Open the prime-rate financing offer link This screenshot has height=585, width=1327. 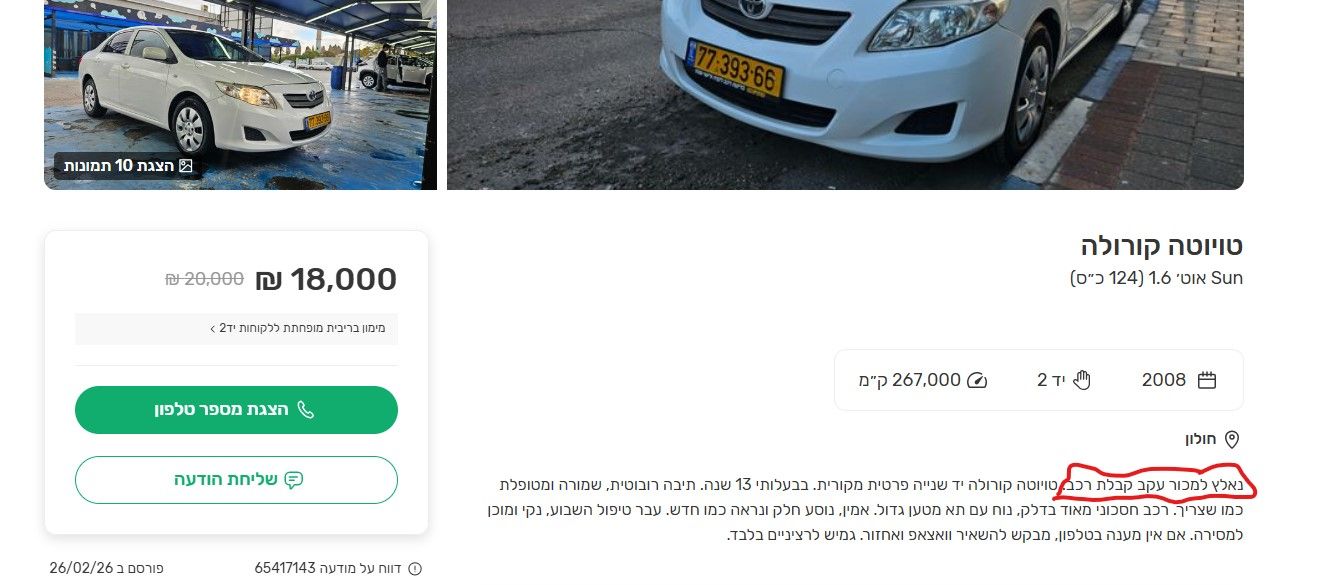coord(236,328)
